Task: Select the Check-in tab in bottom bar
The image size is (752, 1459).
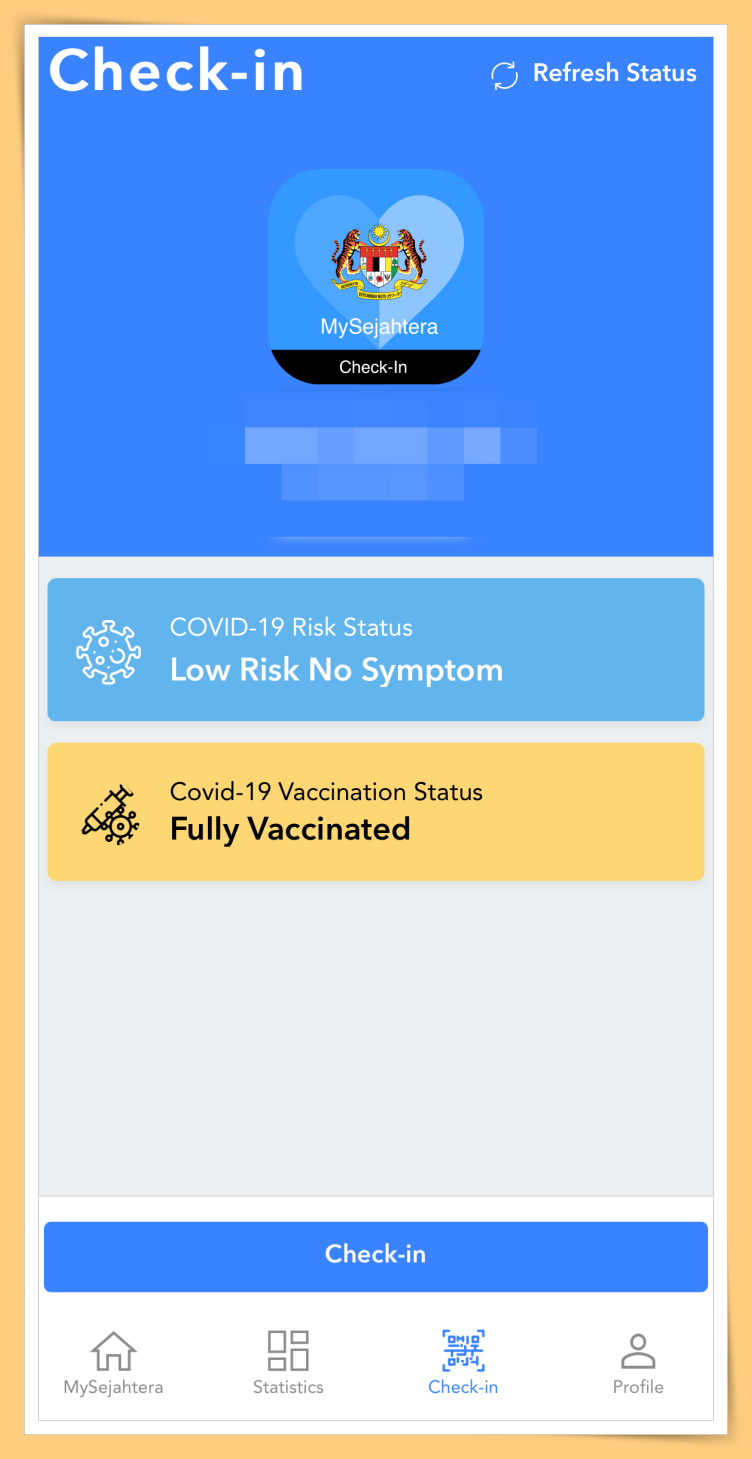Action: [463, 1363]
